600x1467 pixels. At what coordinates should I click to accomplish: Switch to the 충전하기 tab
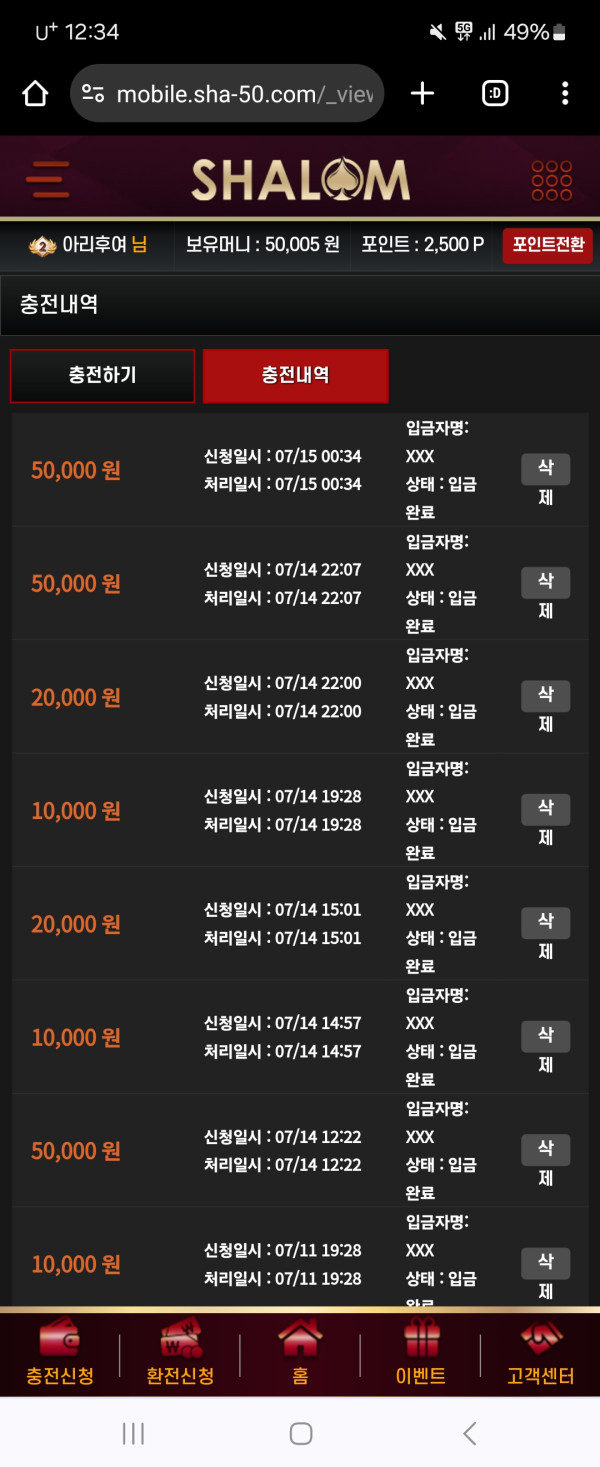102,376
